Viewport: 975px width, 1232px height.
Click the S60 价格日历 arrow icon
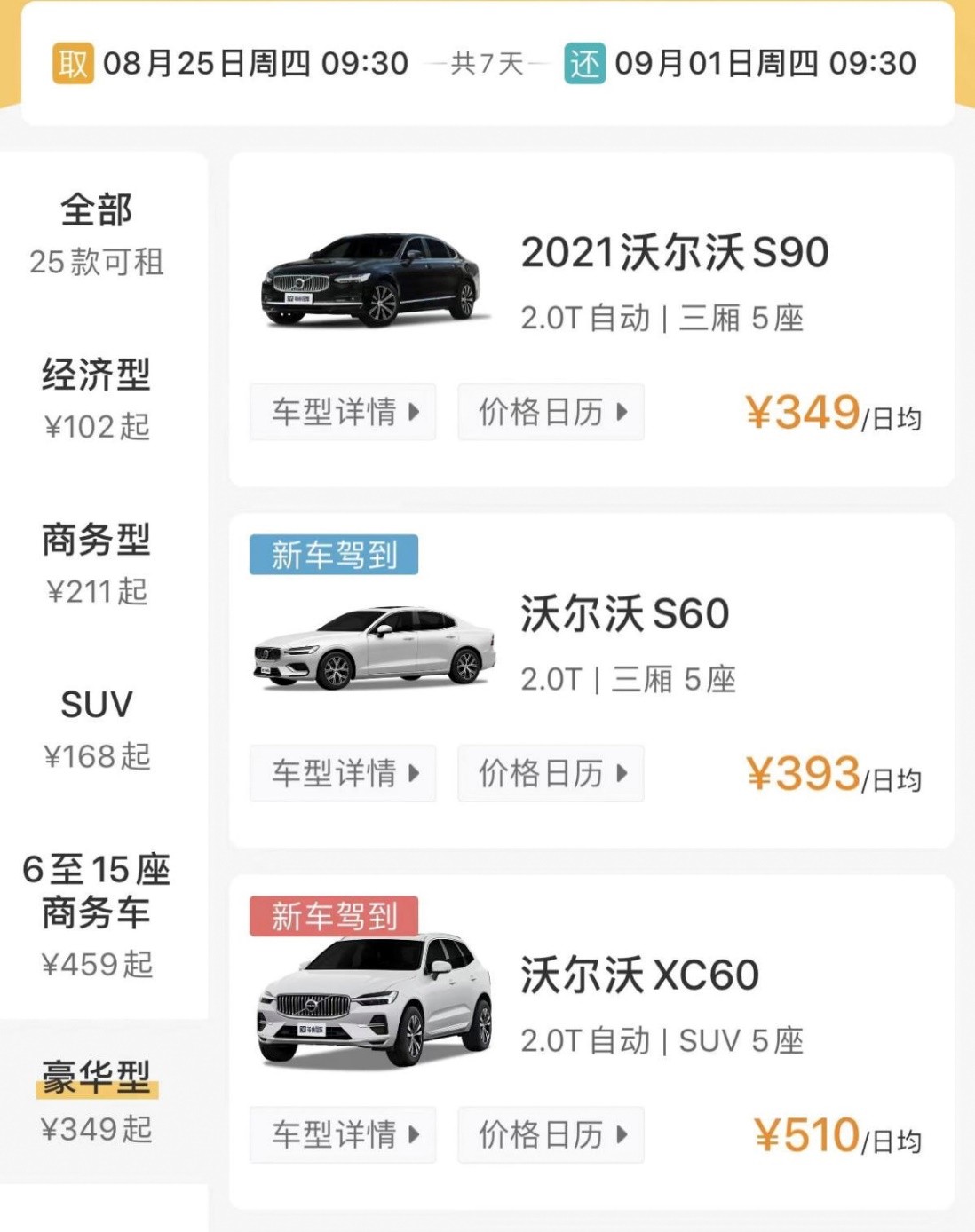624,773
